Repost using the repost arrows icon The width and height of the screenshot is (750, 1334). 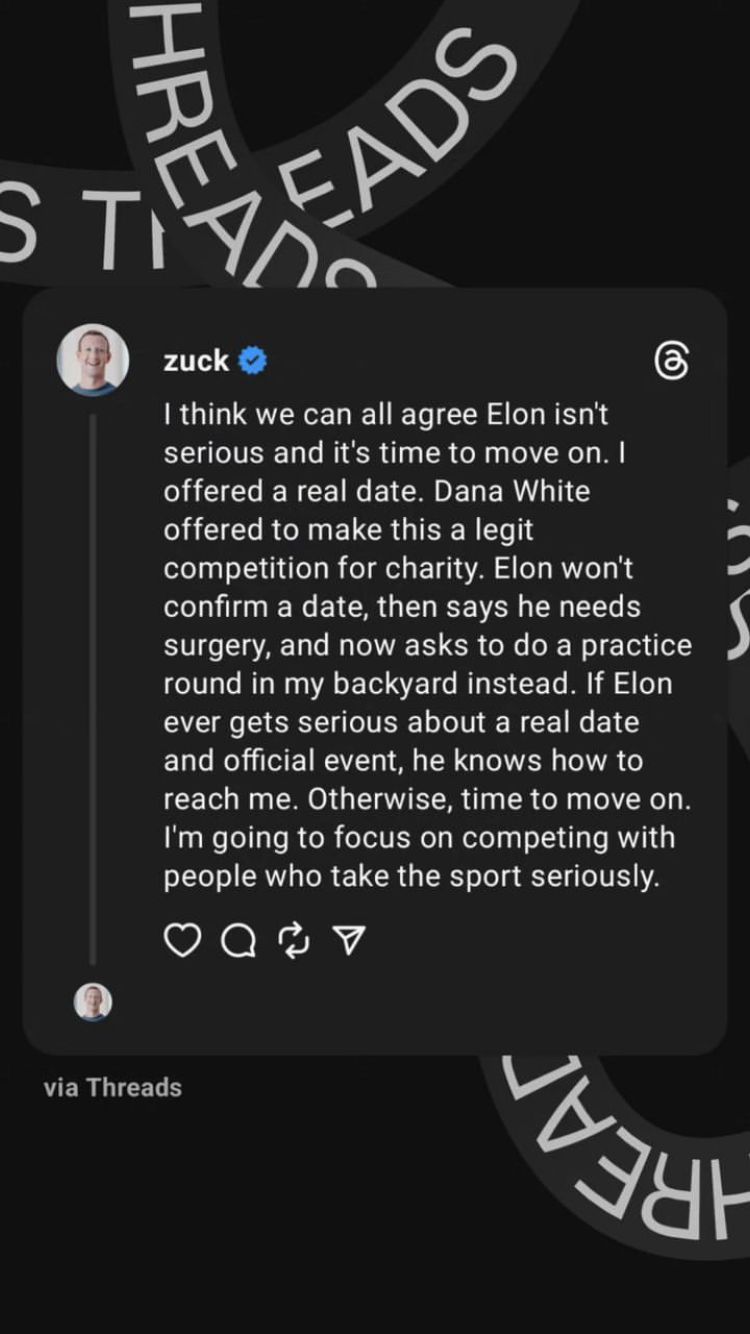(292, 938)
